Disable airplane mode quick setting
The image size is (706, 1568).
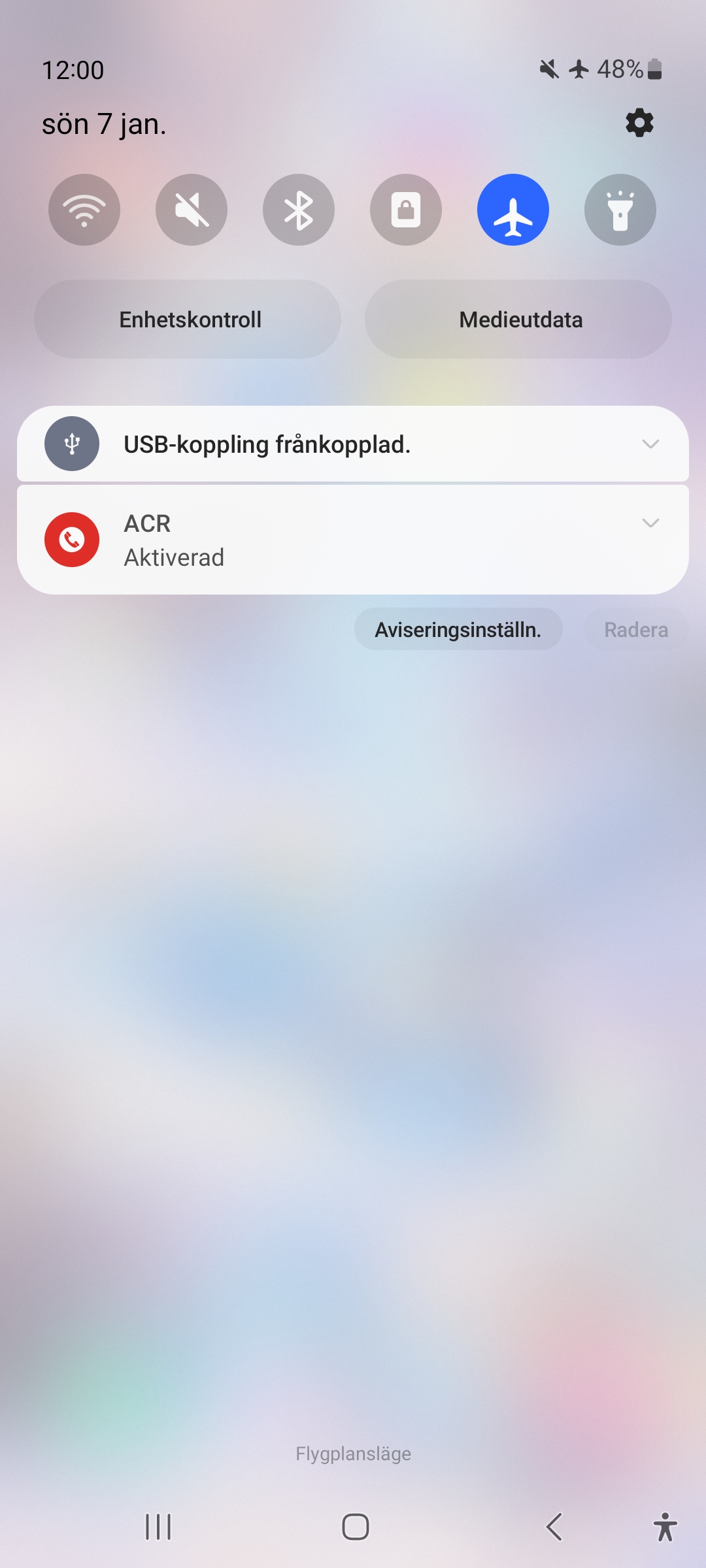(513, 210)
